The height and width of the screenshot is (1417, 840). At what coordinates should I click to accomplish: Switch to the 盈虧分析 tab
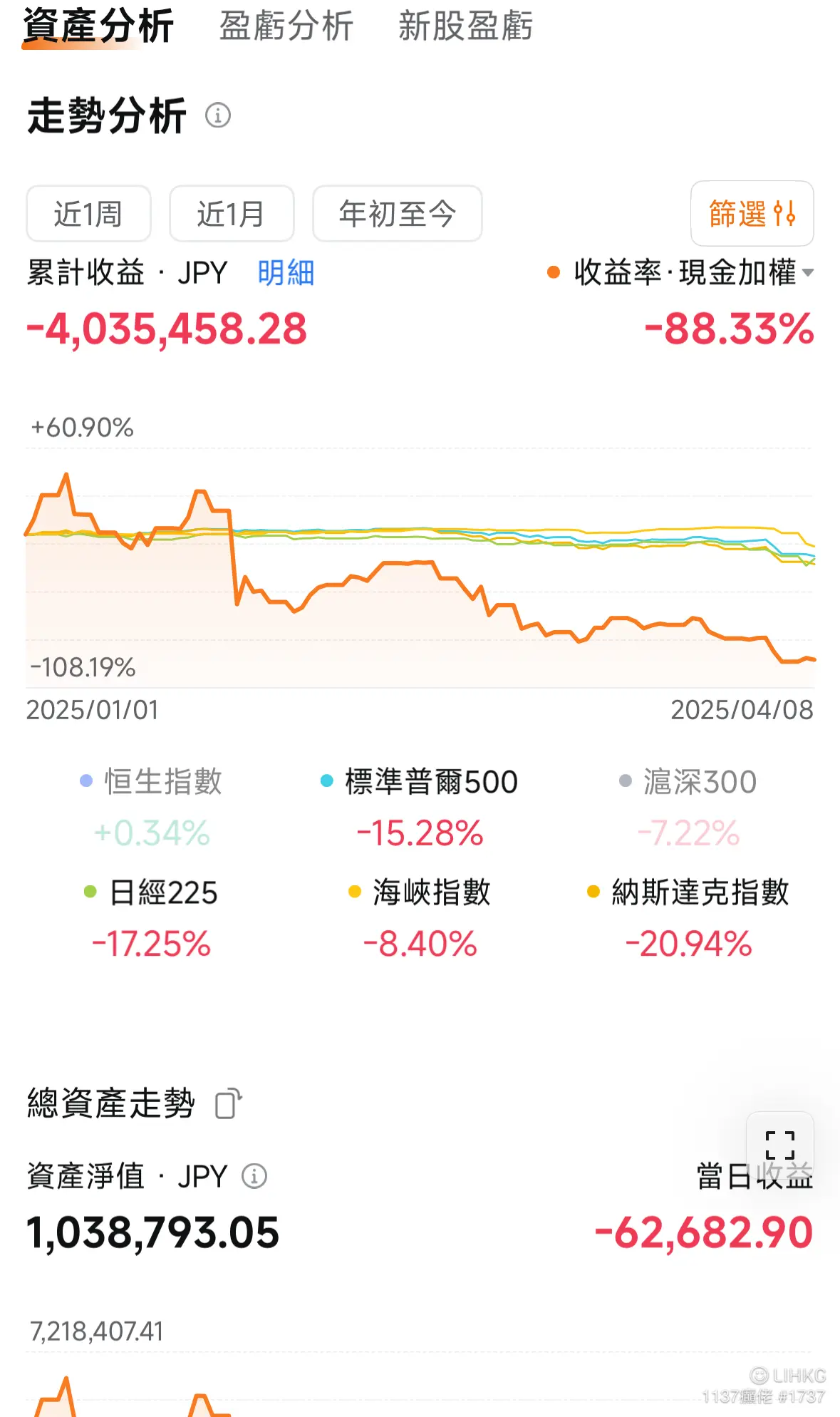coord(286,26)
